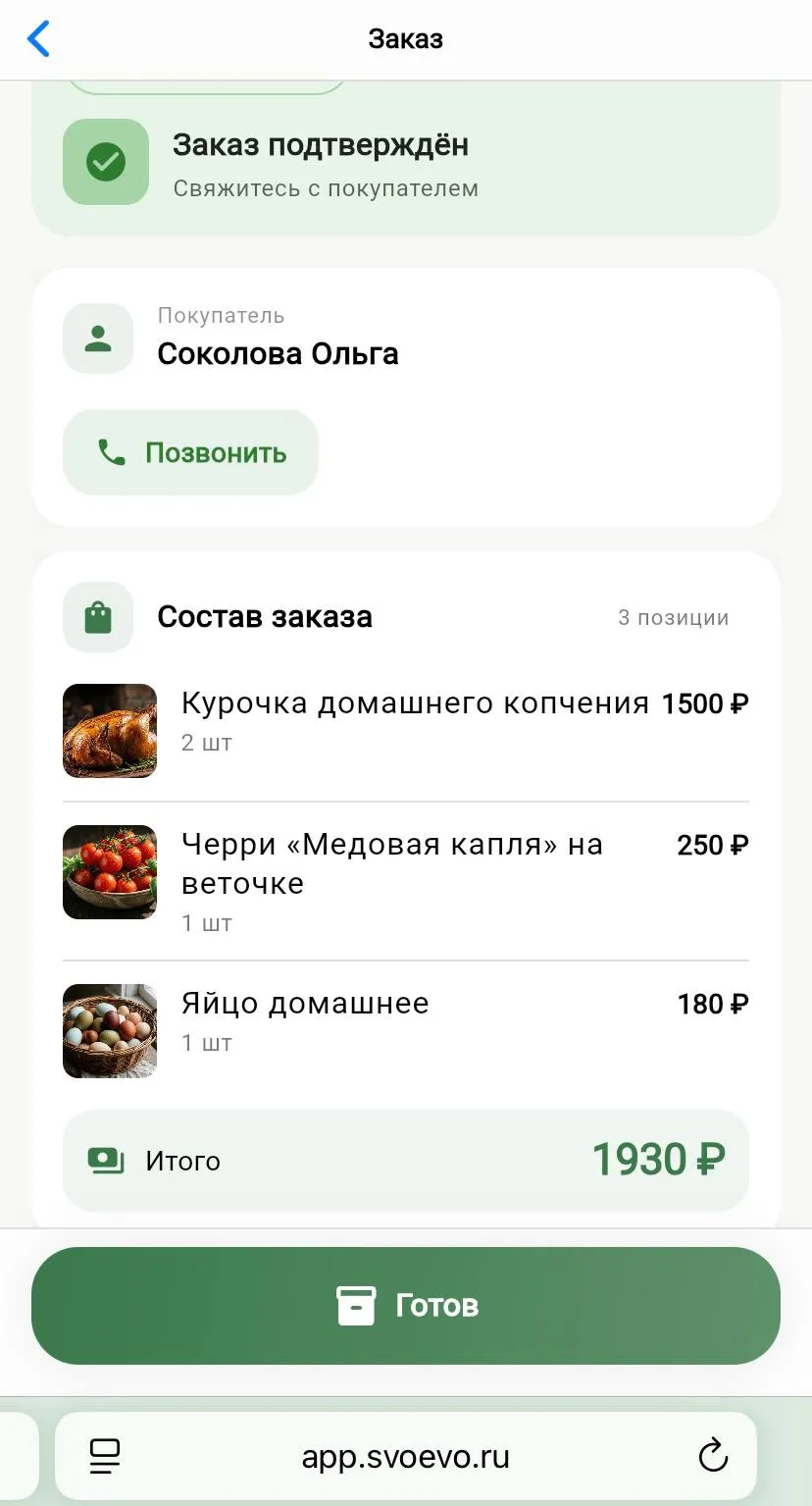812x1506 pixels.
Task: Open the browser page menu icon
Action: tap(104, 1455)
